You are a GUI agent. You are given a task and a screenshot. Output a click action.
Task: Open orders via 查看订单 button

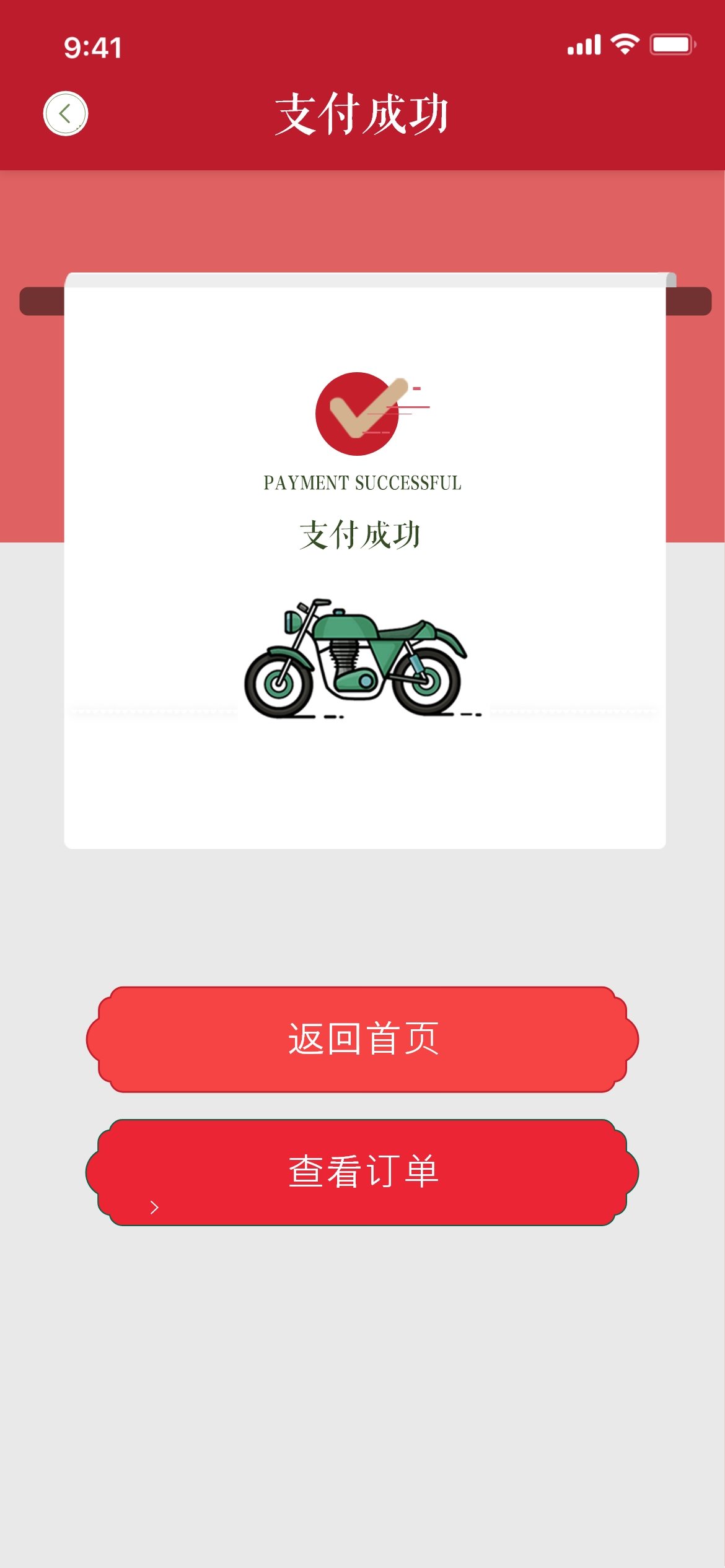(362, 1172)
